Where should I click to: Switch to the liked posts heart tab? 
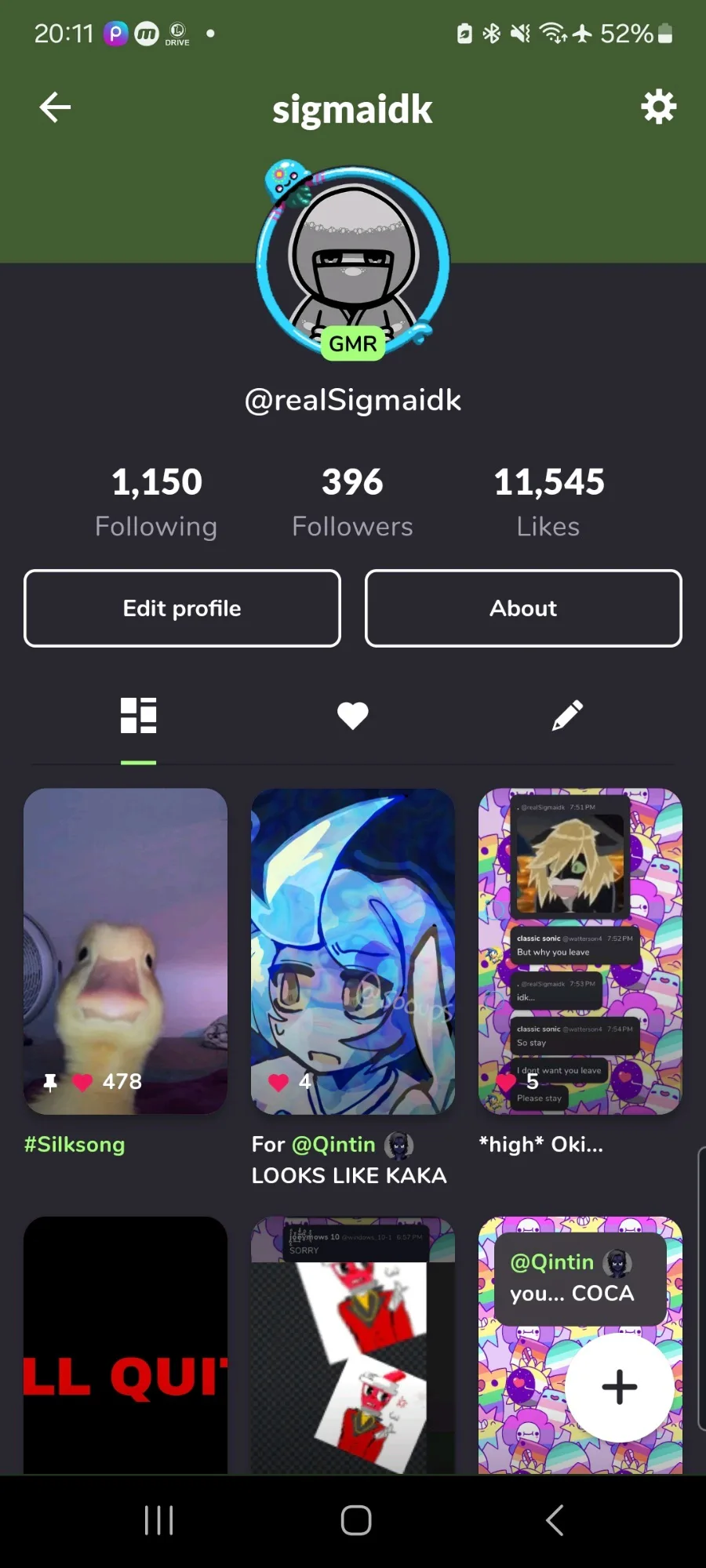353,716
